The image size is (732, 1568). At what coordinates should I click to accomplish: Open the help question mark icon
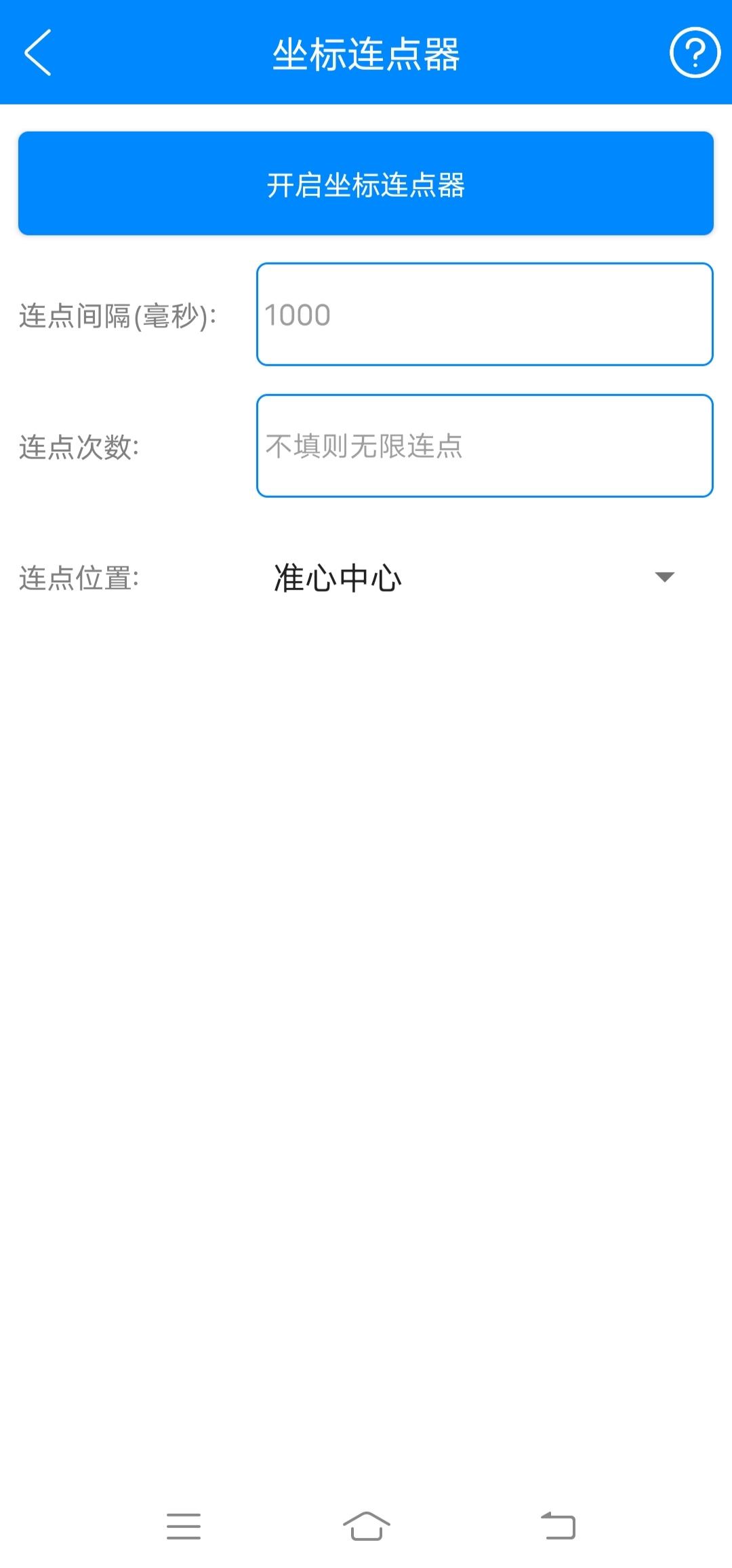[695, 52]
